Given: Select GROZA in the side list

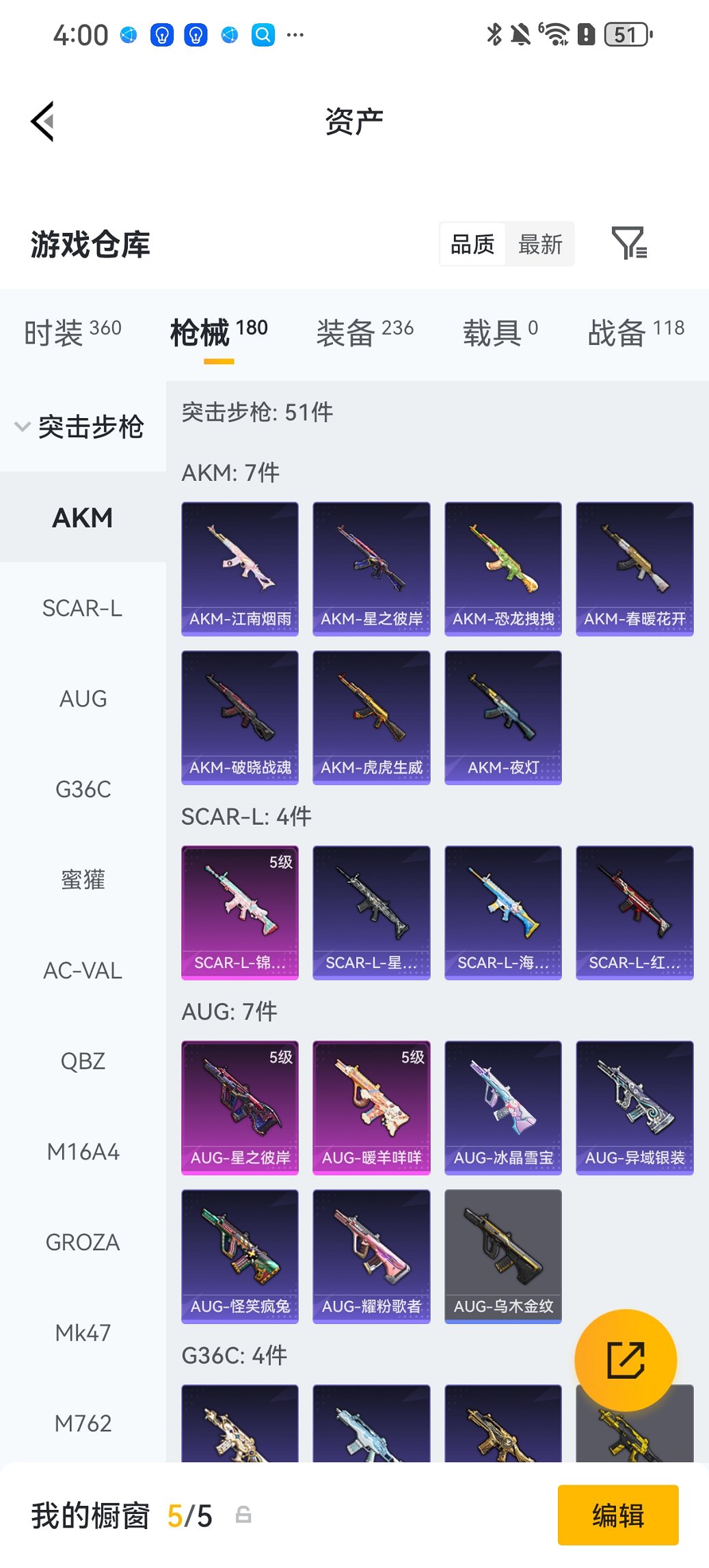Looking at the screenshot, I should (x=83, y=1242).
